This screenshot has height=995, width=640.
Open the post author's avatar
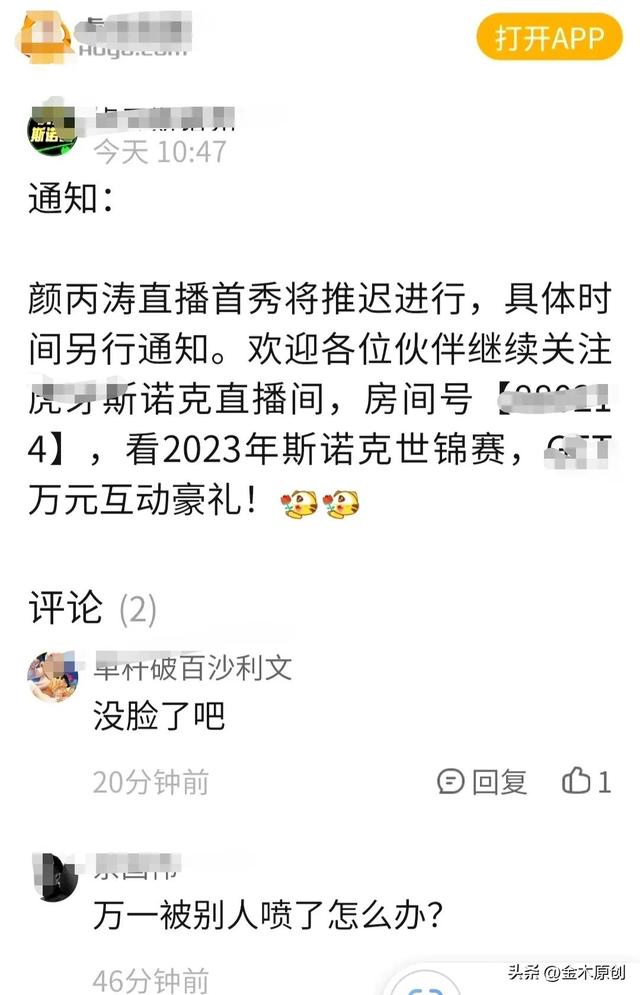52,128
